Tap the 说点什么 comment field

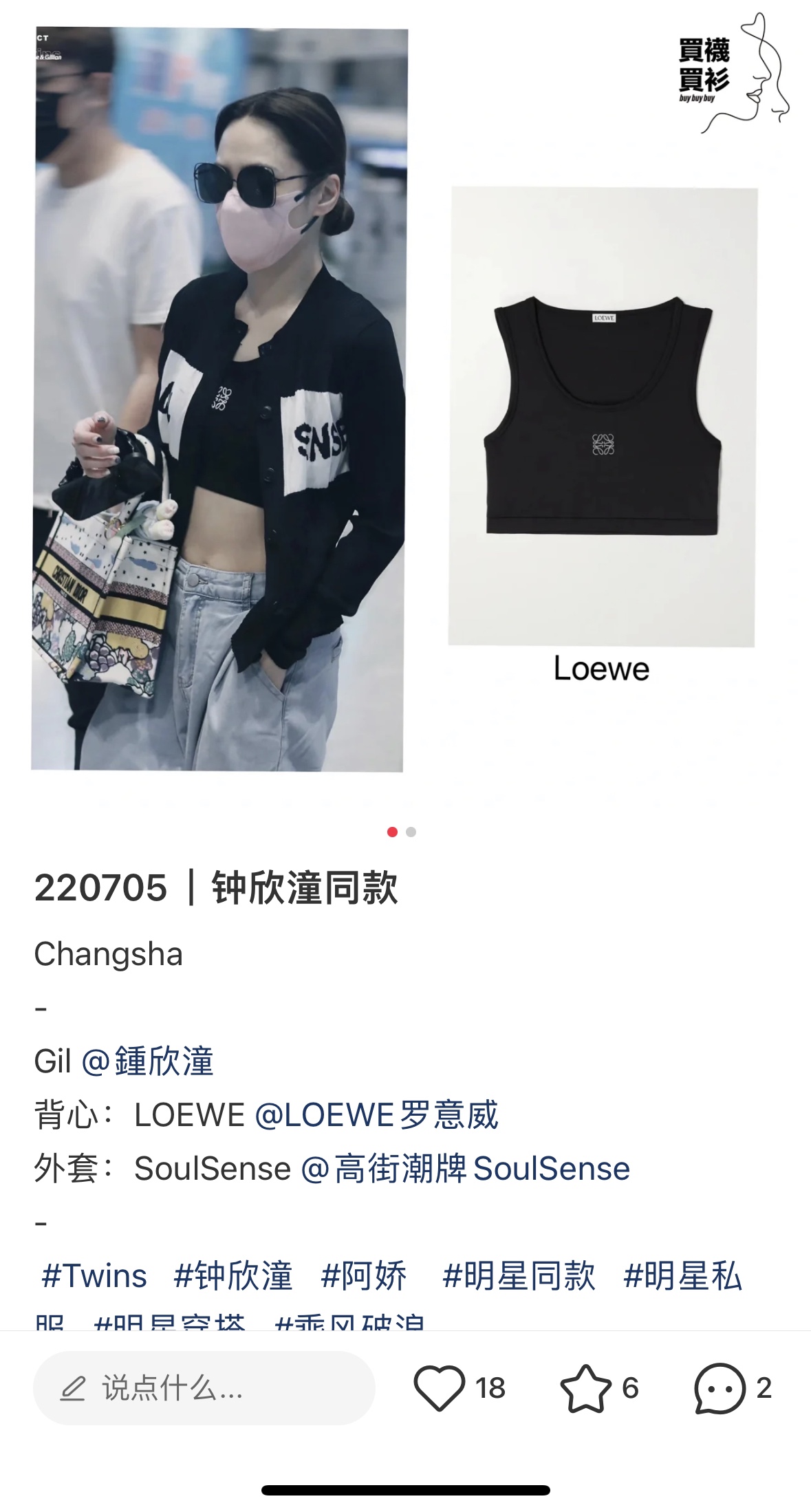point(204,1387)
